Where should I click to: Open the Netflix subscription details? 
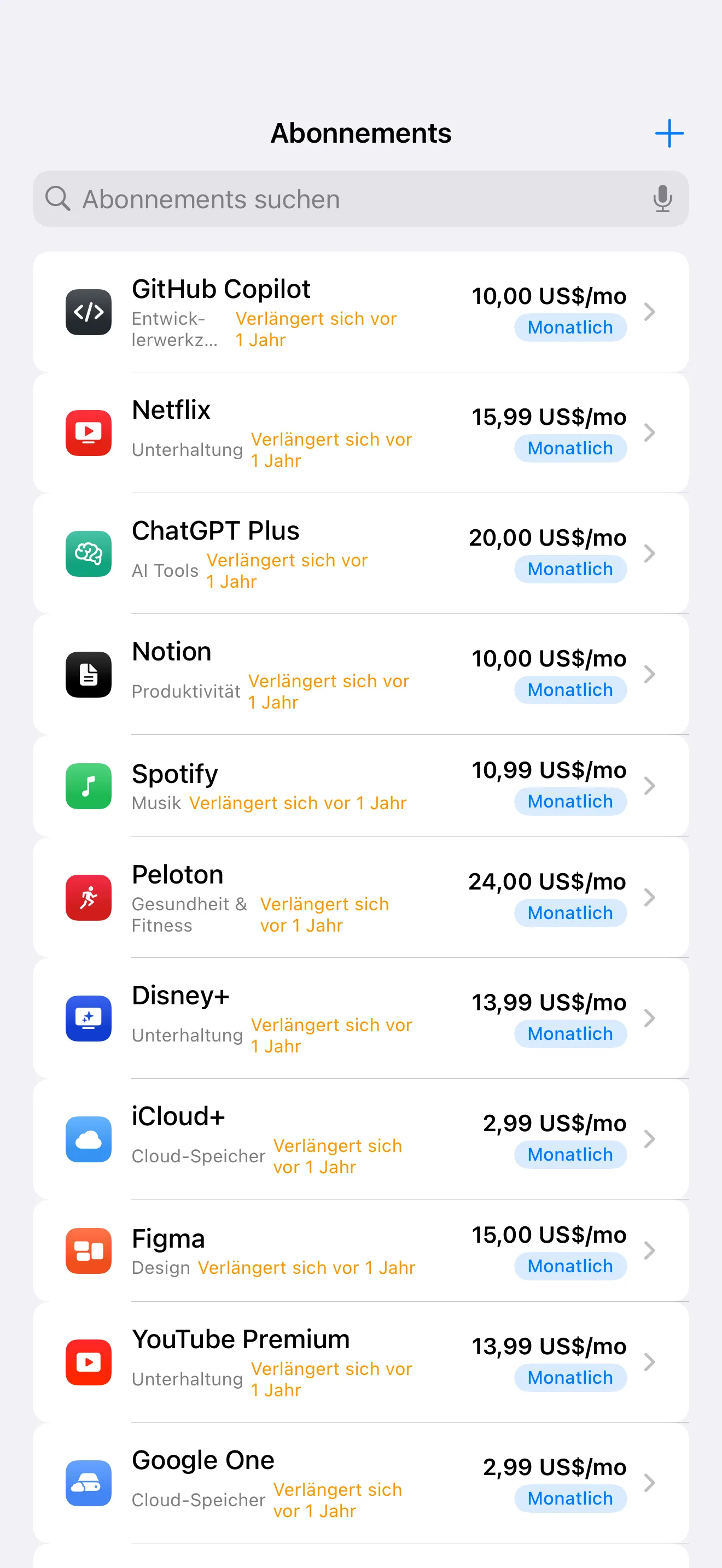point(360,433)
